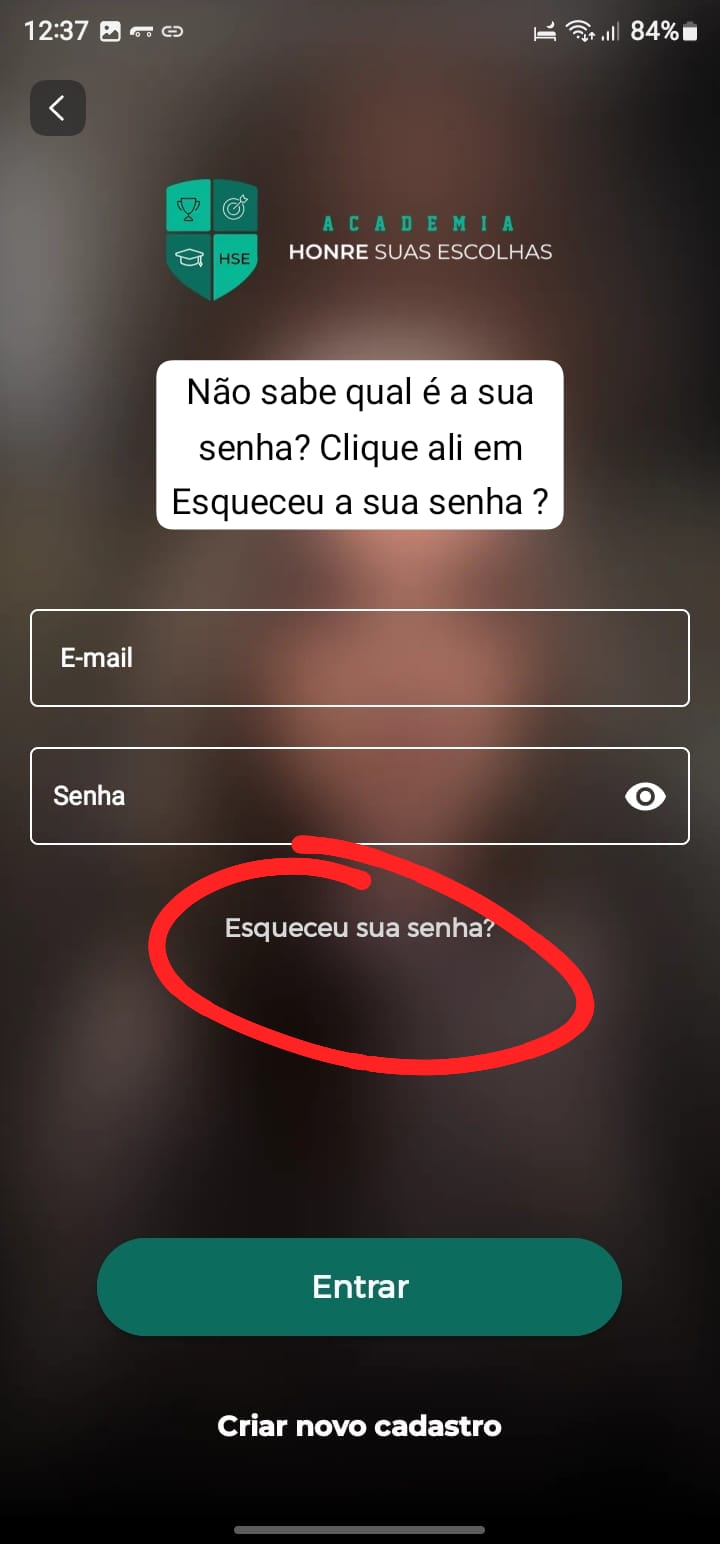This screenshot has width=720, height=1544.
Task: Tap the E-mail input field
Action: point(360,658)
